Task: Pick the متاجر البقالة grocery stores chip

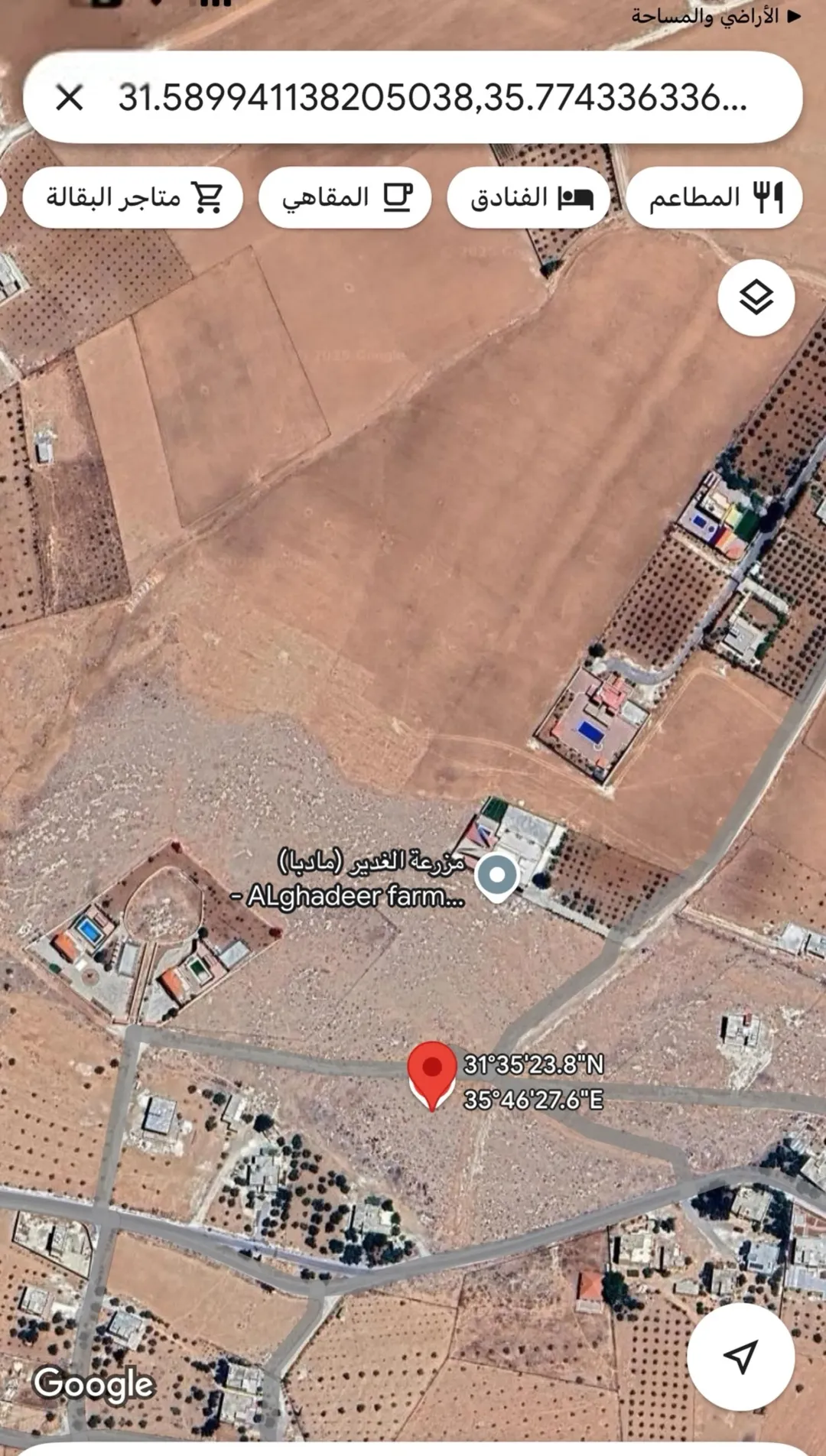Action: 133,197
